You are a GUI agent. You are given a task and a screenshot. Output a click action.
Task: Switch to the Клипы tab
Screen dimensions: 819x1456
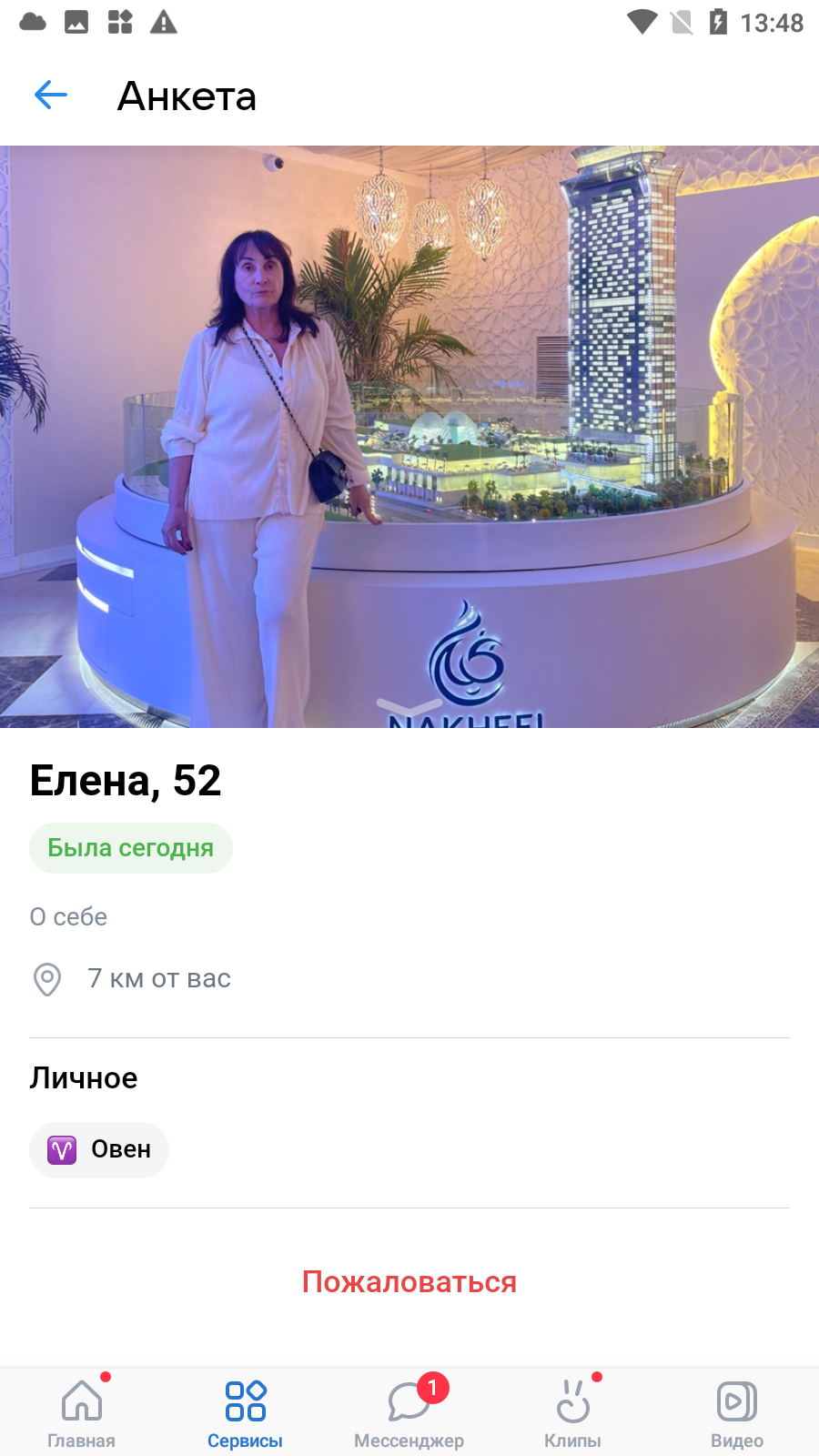pyautogui.click(x=573, y=1412)
